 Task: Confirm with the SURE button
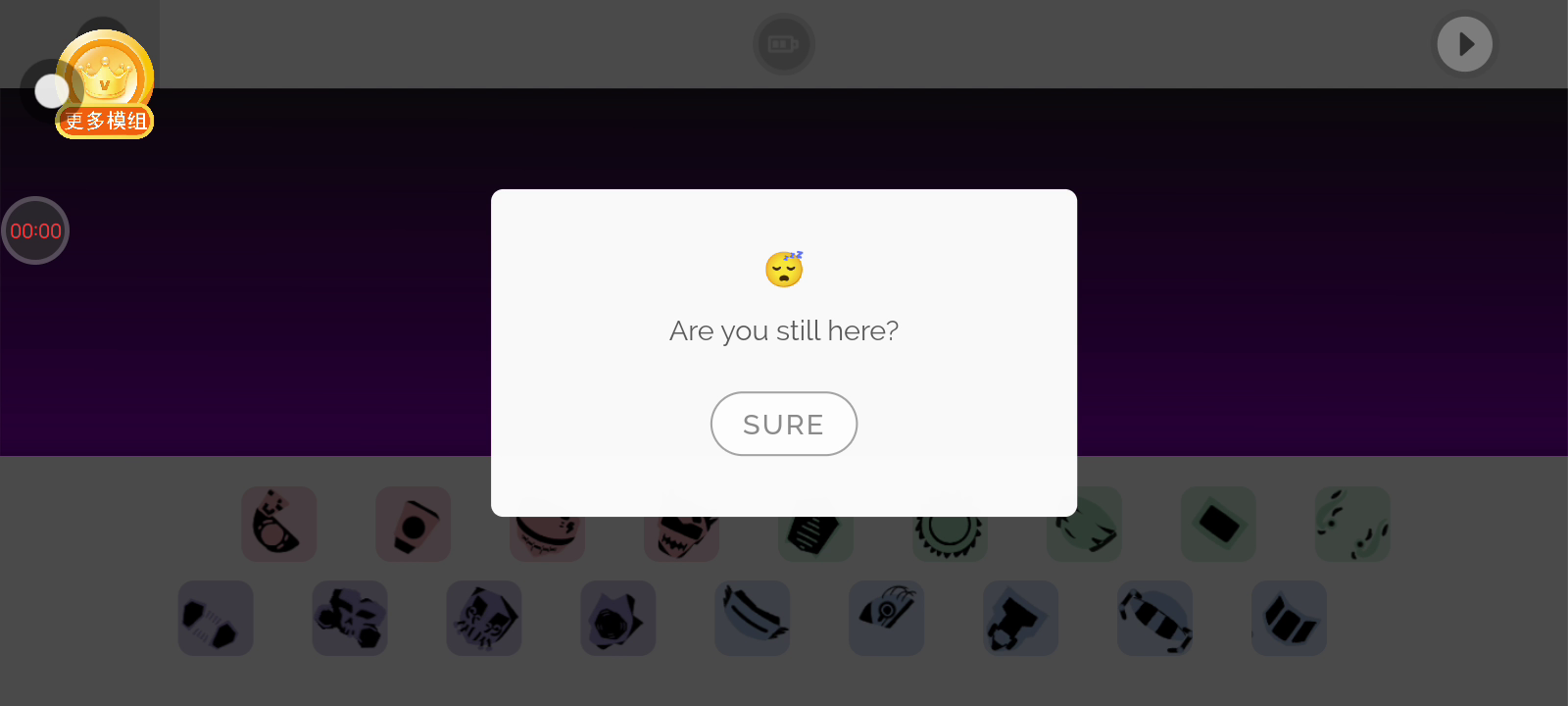783,424
